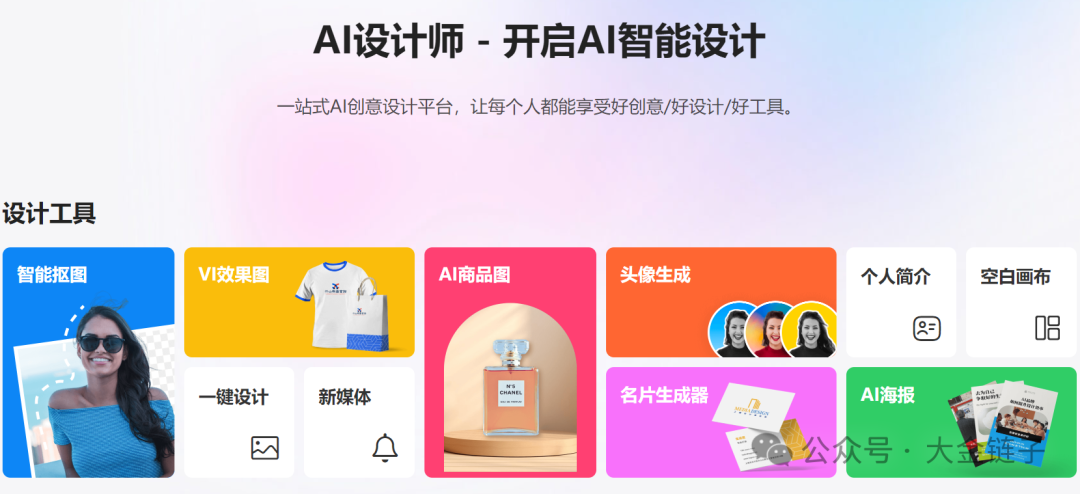Launch the 头像生成 tool
Screen dimensions: 1080x494
click(x=720, y=302)
